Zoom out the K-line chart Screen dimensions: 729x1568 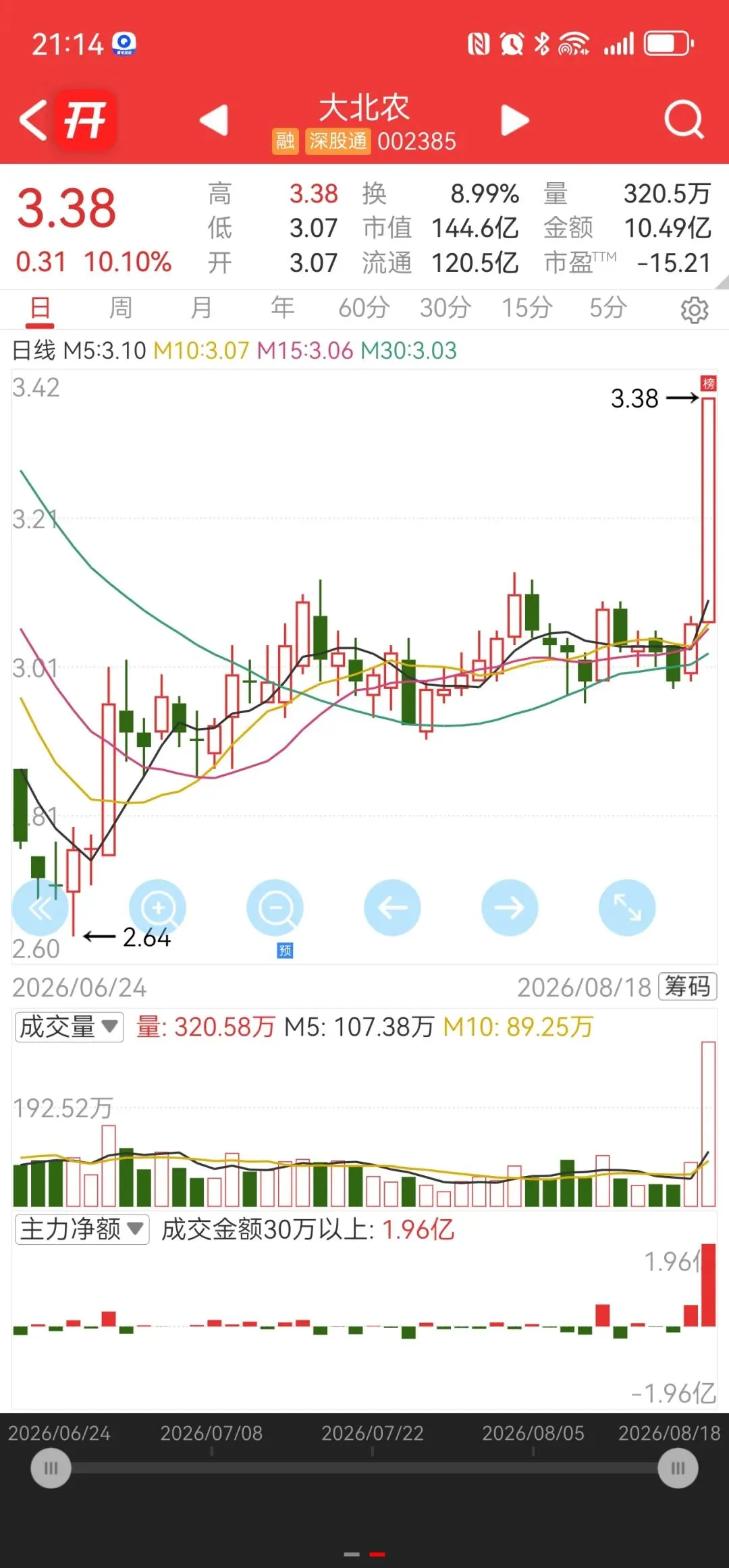coord(275,907)
